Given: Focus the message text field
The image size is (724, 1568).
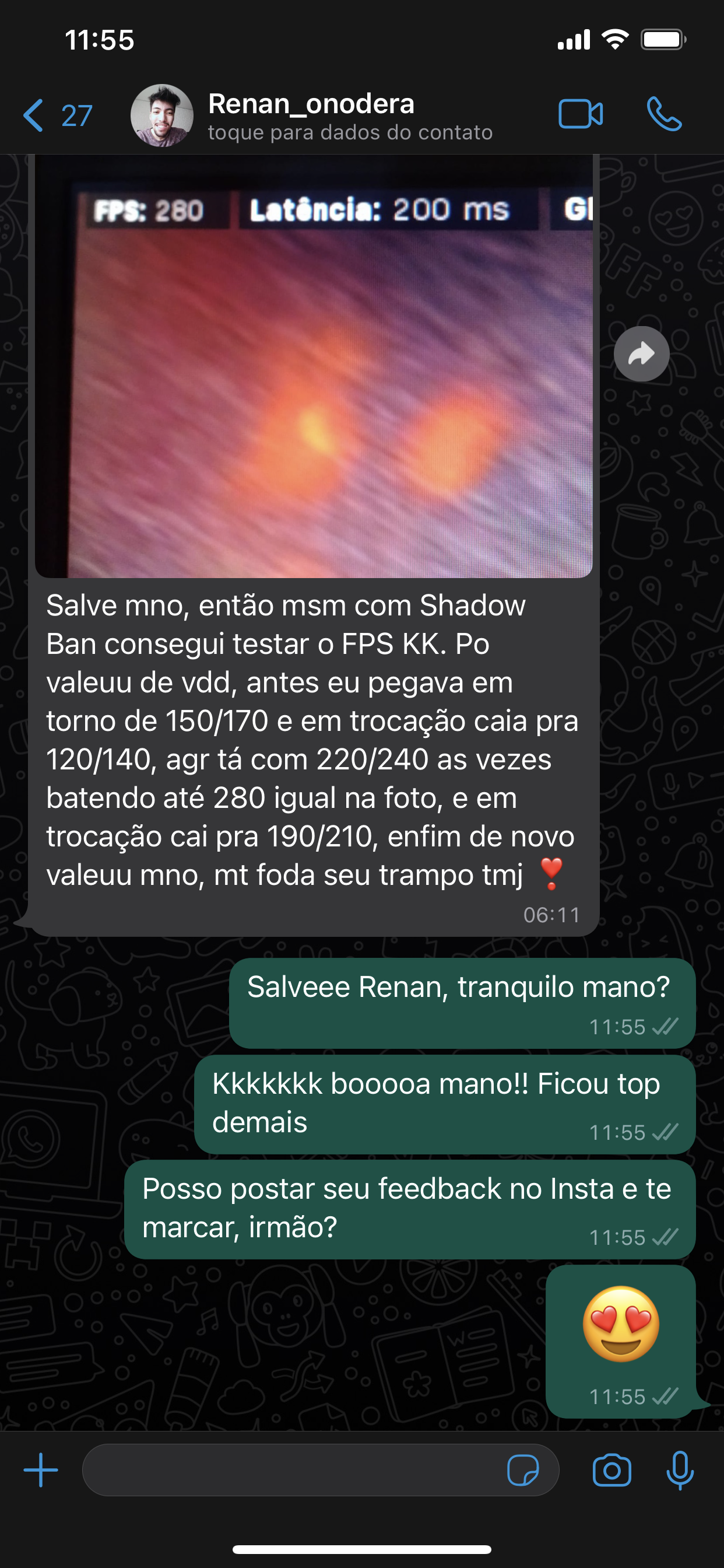Looking at the screenshot, I should point(292,1470).
